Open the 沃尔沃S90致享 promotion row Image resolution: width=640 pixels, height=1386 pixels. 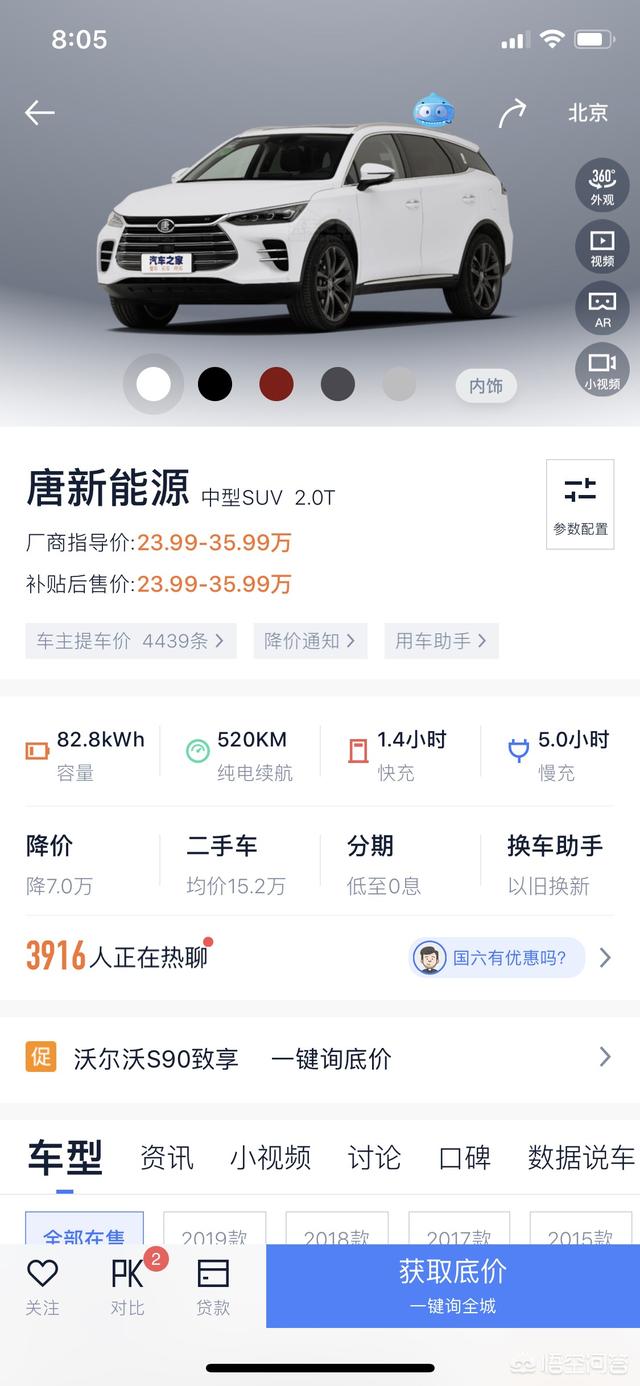(x=320, y=1058)
